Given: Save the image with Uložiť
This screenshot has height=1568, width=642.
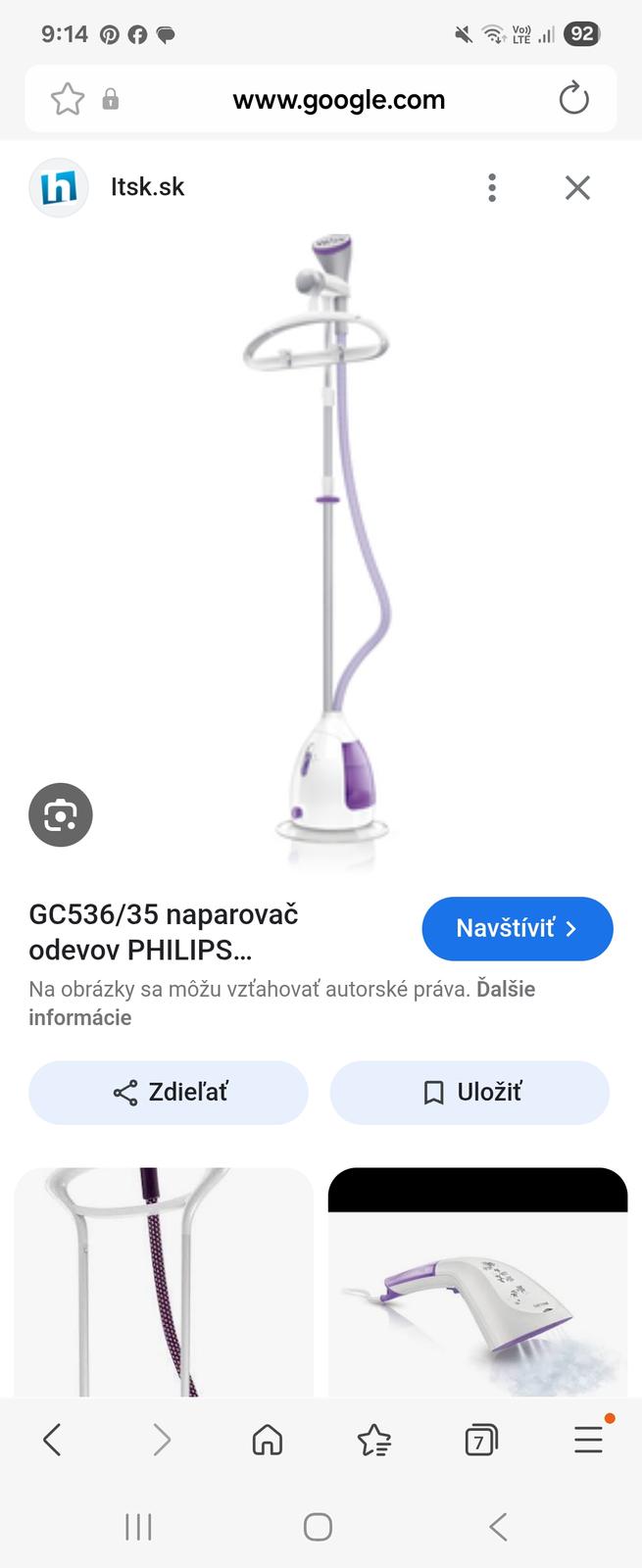Looking at the screenshot, I should [x=469, y=1092].
